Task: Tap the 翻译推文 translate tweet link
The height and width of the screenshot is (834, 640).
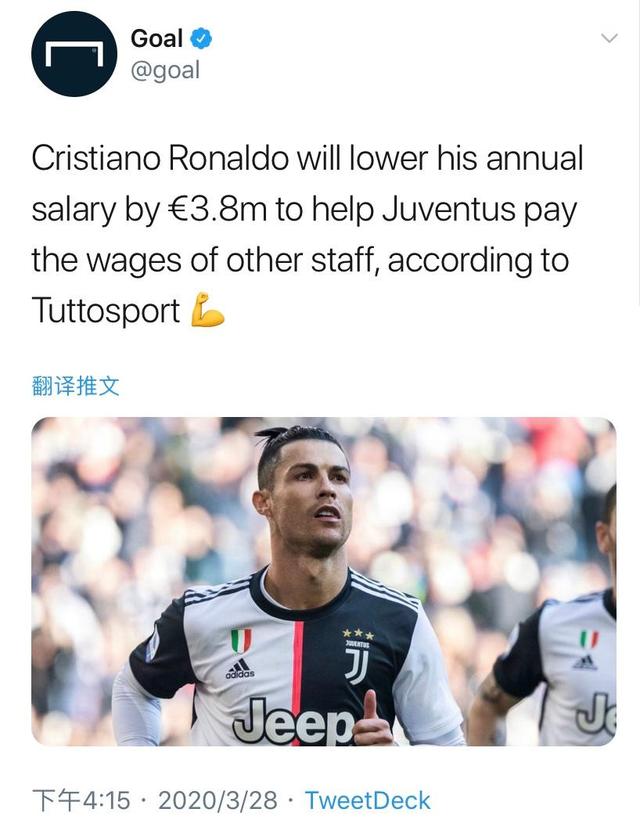Action: click(x=76, y=385)
